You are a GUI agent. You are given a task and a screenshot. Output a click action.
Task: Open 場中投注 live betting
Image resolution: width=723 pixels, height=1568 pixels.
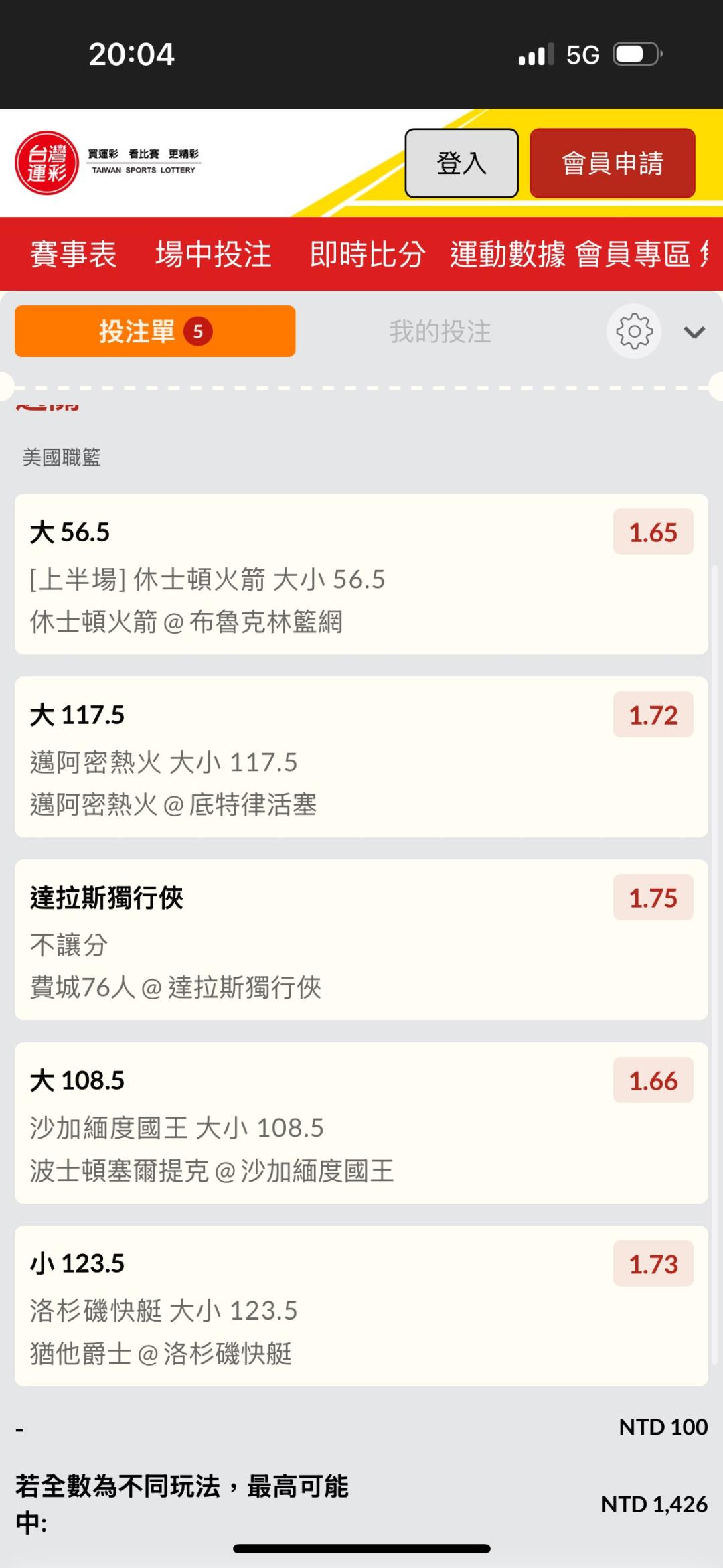pos(213,255)
